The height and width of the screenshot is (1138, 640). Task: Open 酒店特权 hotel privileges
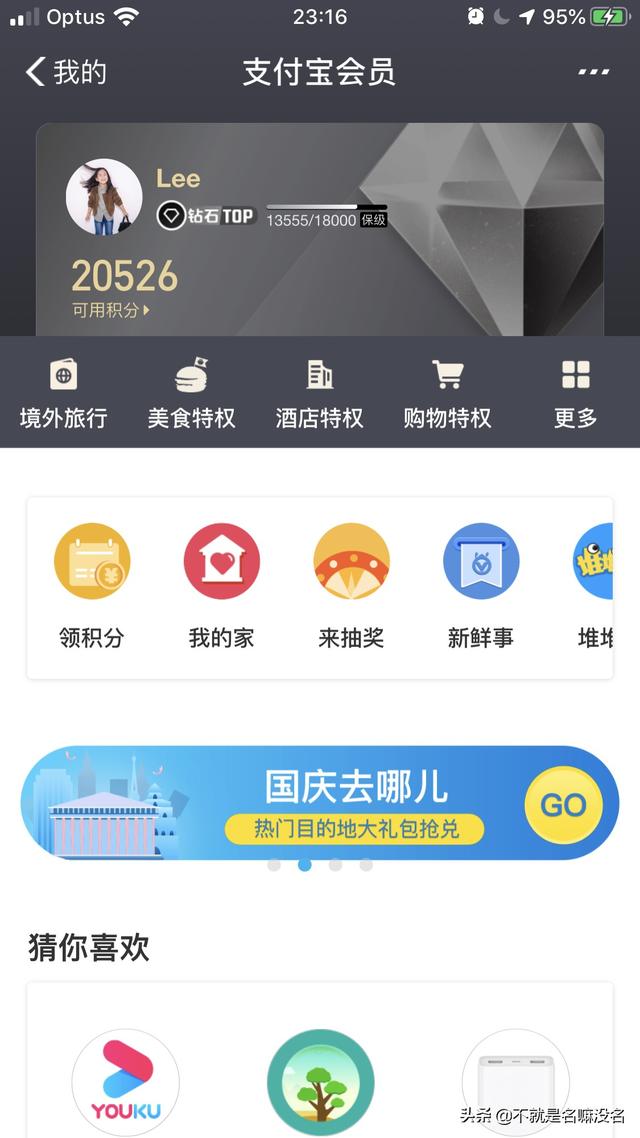click(320, 395)
